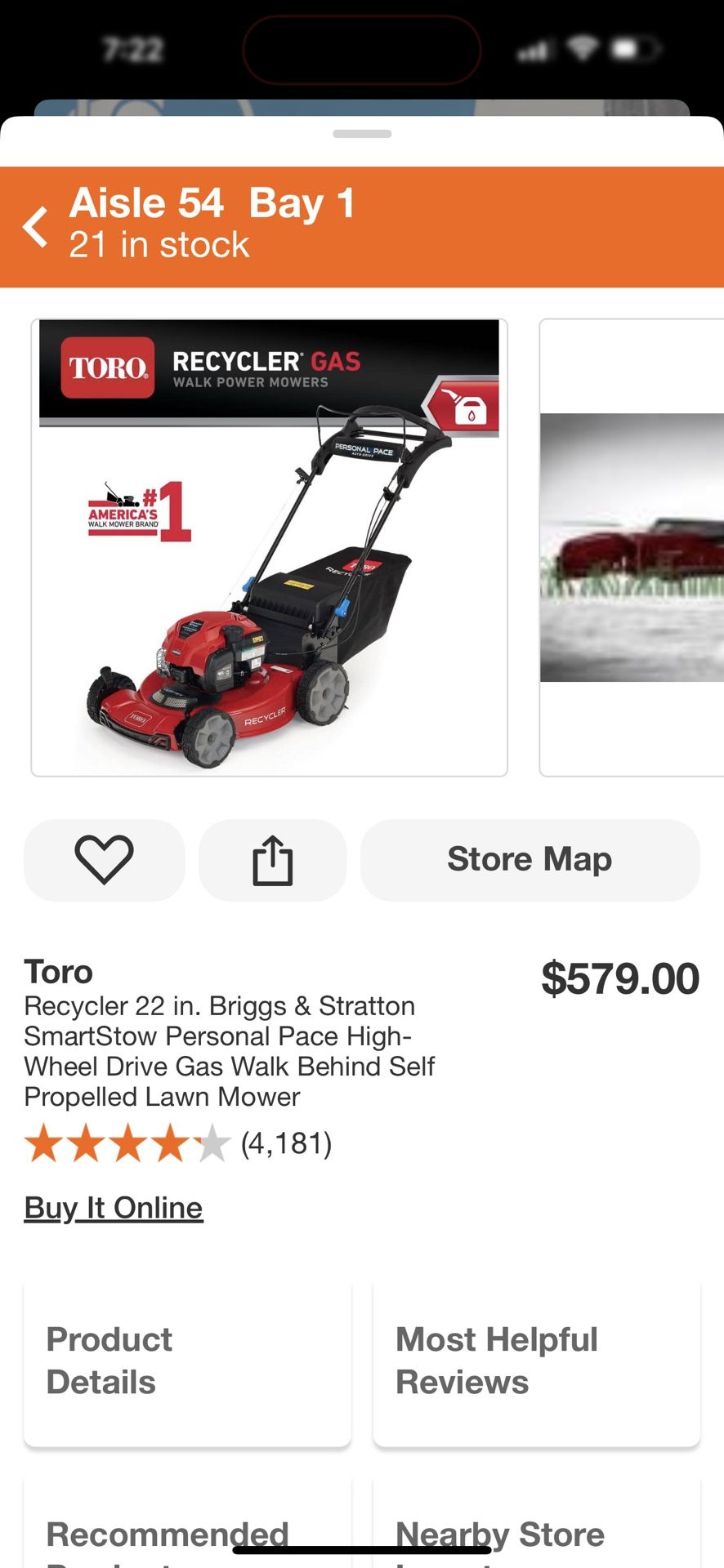The image size is (724, 1568).
Task: Follow the Buy It Online link
Action: [114, 1208]
